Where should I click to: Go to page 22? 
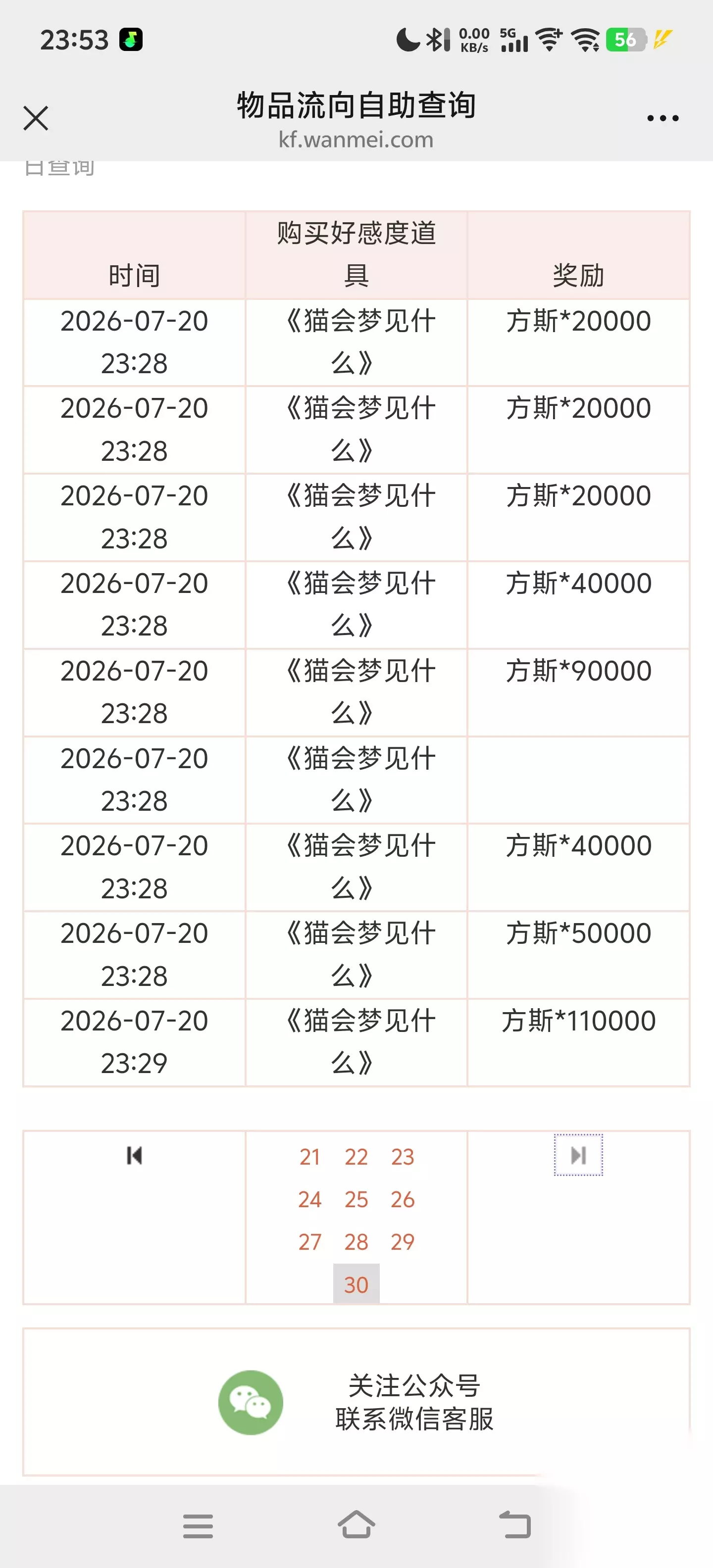pyautogui.click(x=356, y=1157)
